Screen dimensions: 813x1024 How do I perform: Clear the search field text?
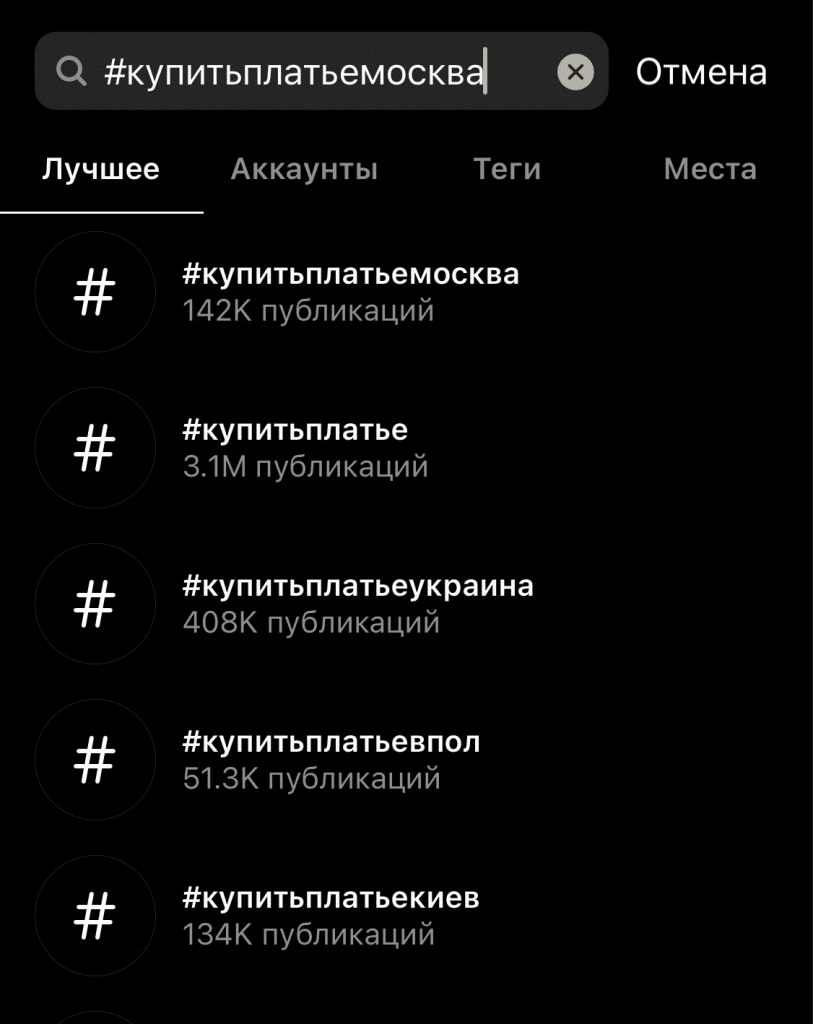tap(575, 72)
